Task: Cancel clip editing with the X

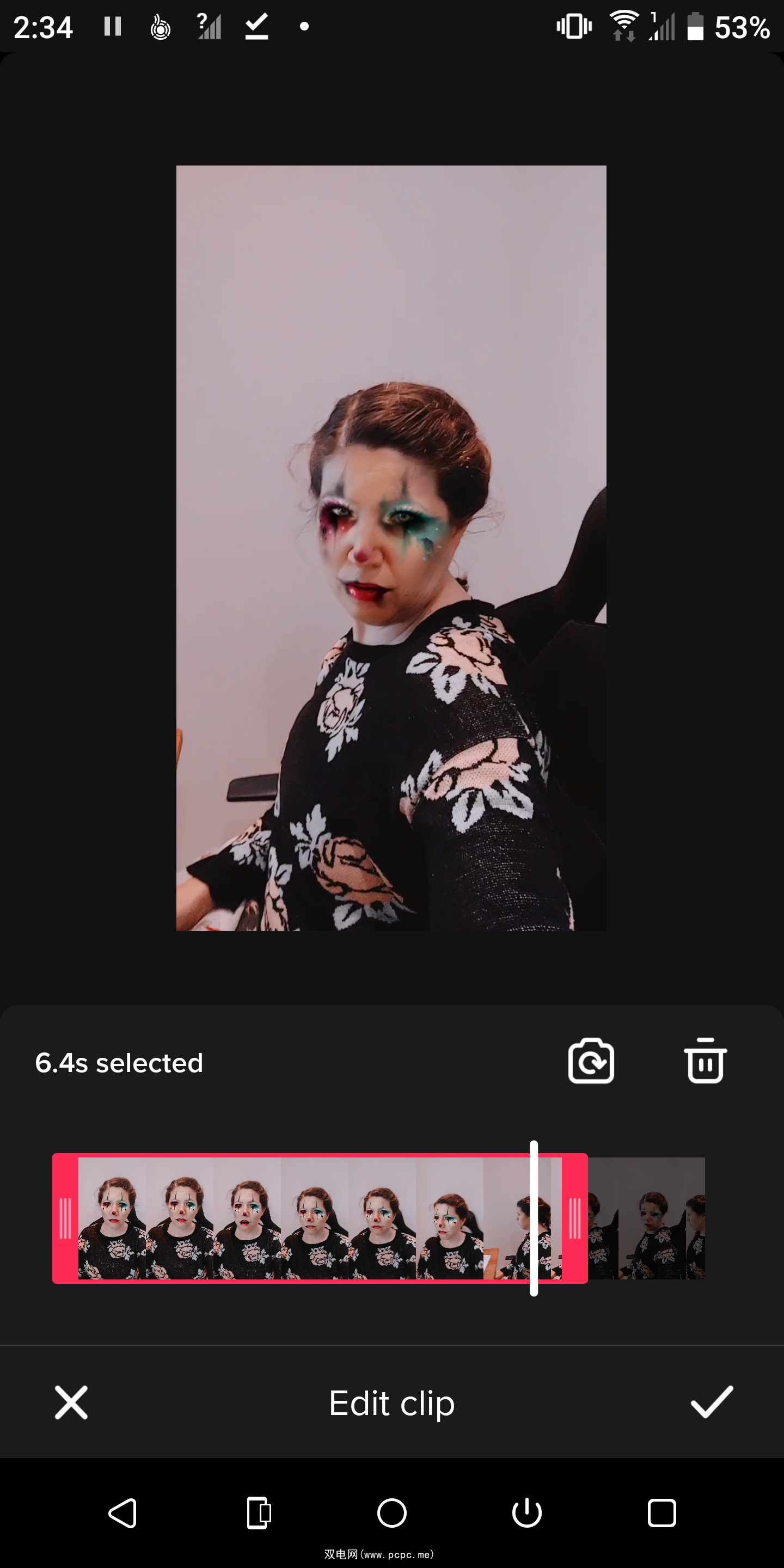Action: [71, 1402]
